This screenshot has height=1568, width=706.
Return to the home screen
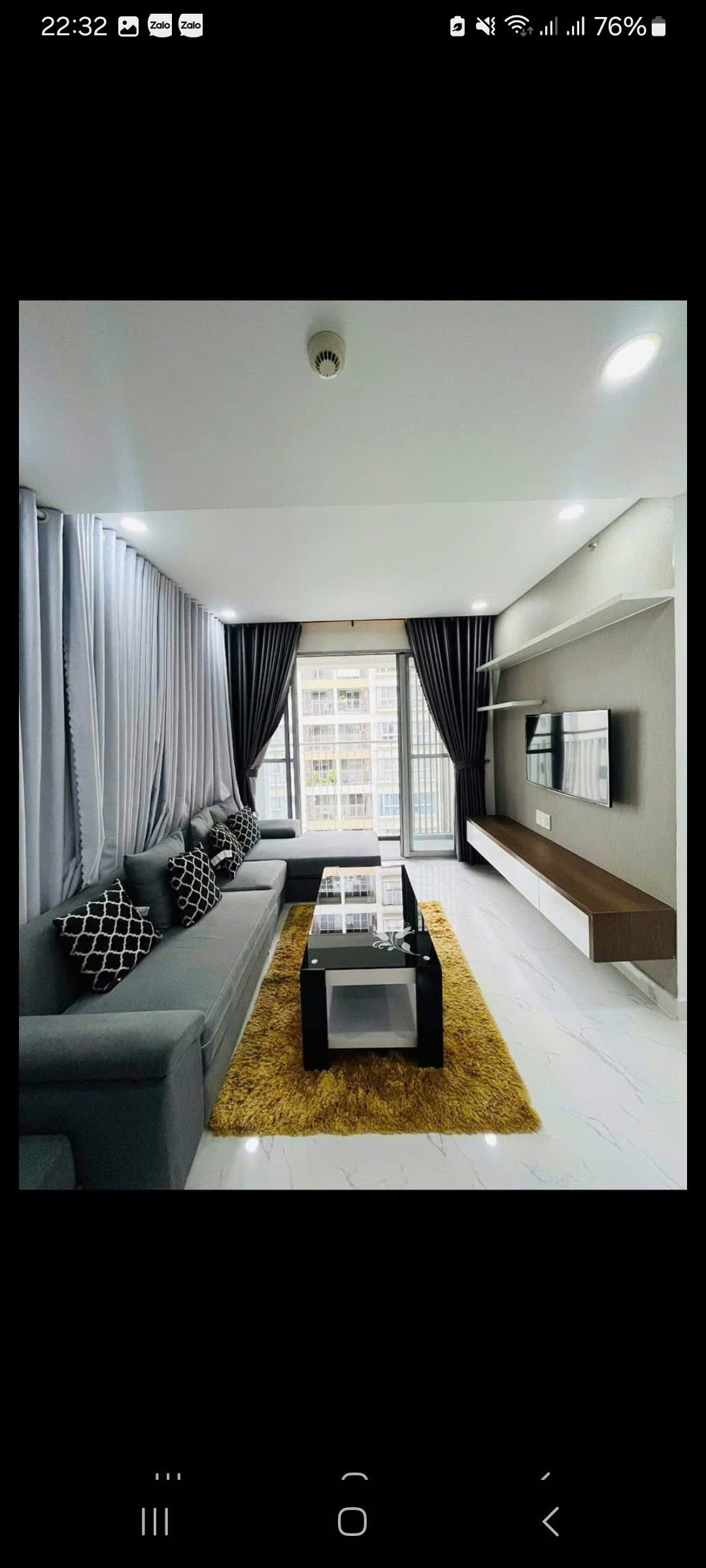point(352,1522)
